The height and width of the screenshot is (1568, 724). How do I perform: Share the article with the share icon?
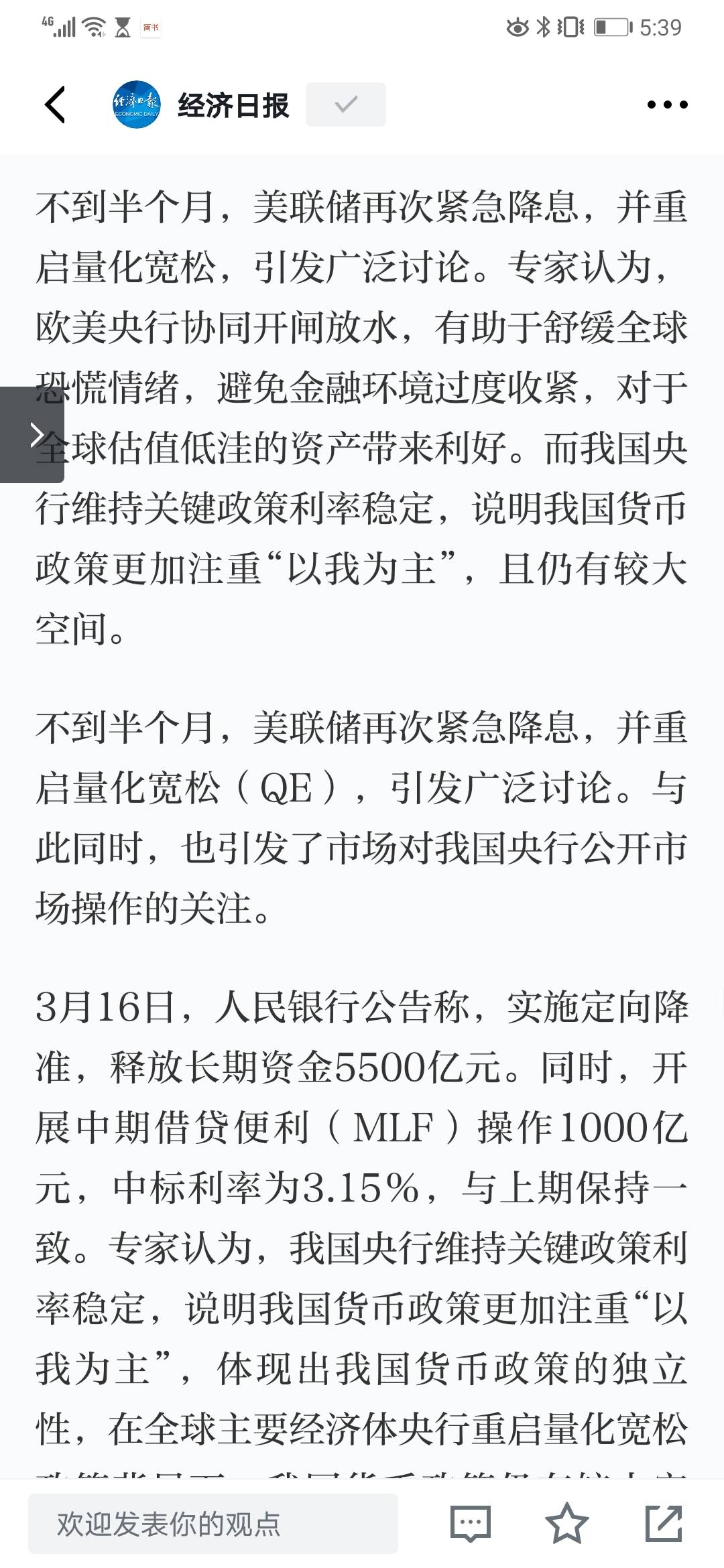point(663,1524)
